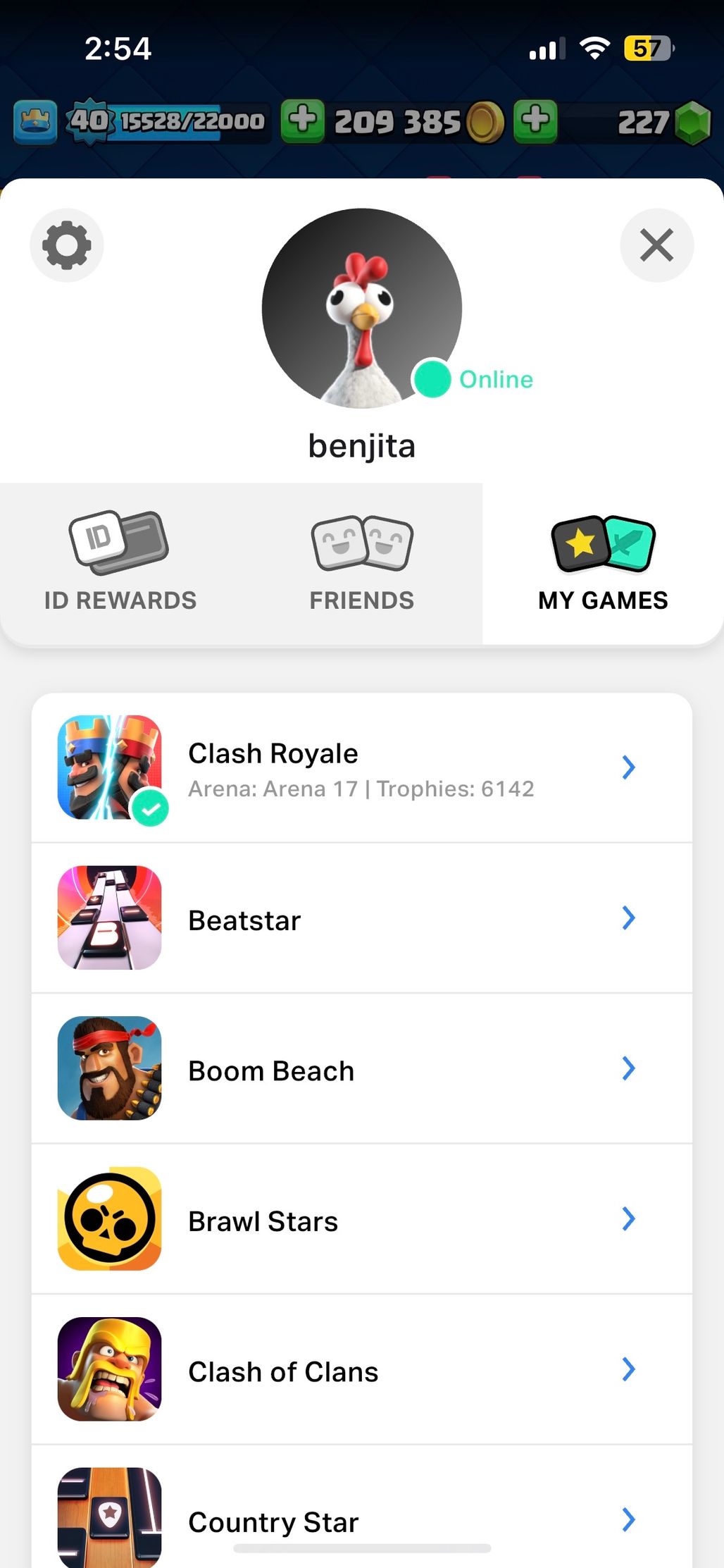Close the profile panel

pyautogui.click(x=656, y=245)
